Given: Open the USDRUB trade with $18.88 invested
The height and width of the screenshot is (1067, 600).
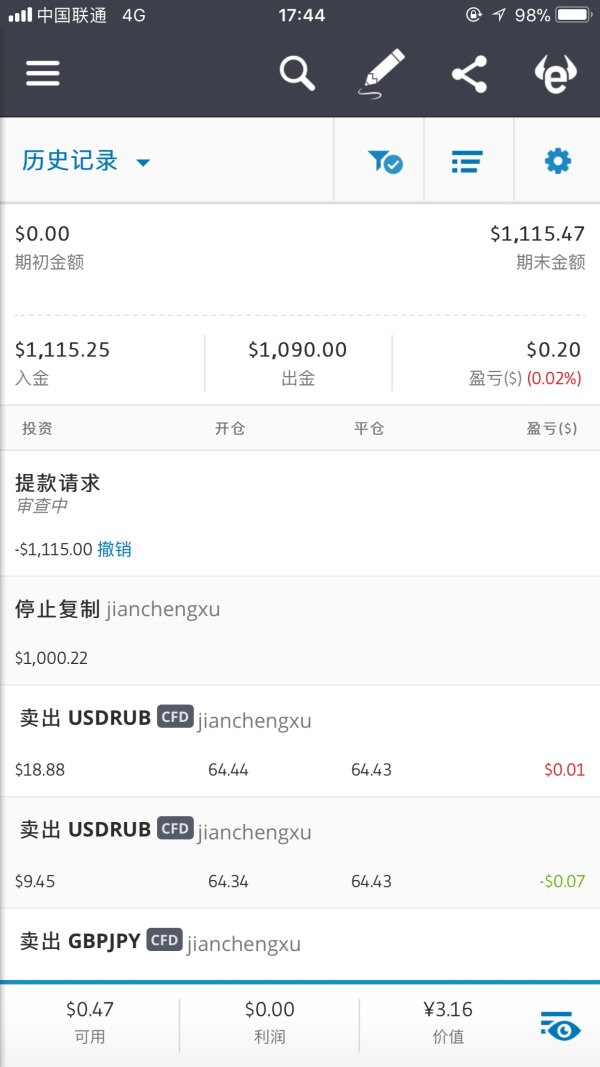Looking at the screenshot, I should [x=300, y=742].
